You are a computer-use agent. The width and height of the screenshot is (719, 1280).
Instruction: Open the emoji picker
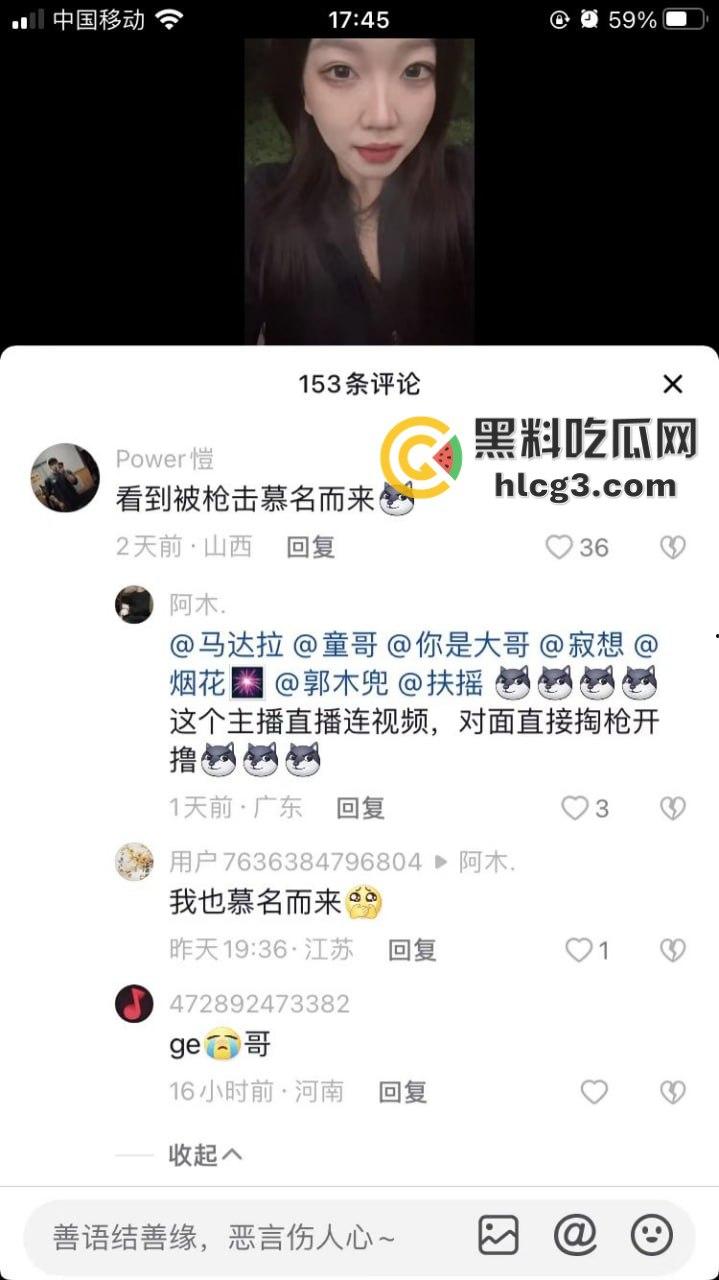[x=652, y=1236]
